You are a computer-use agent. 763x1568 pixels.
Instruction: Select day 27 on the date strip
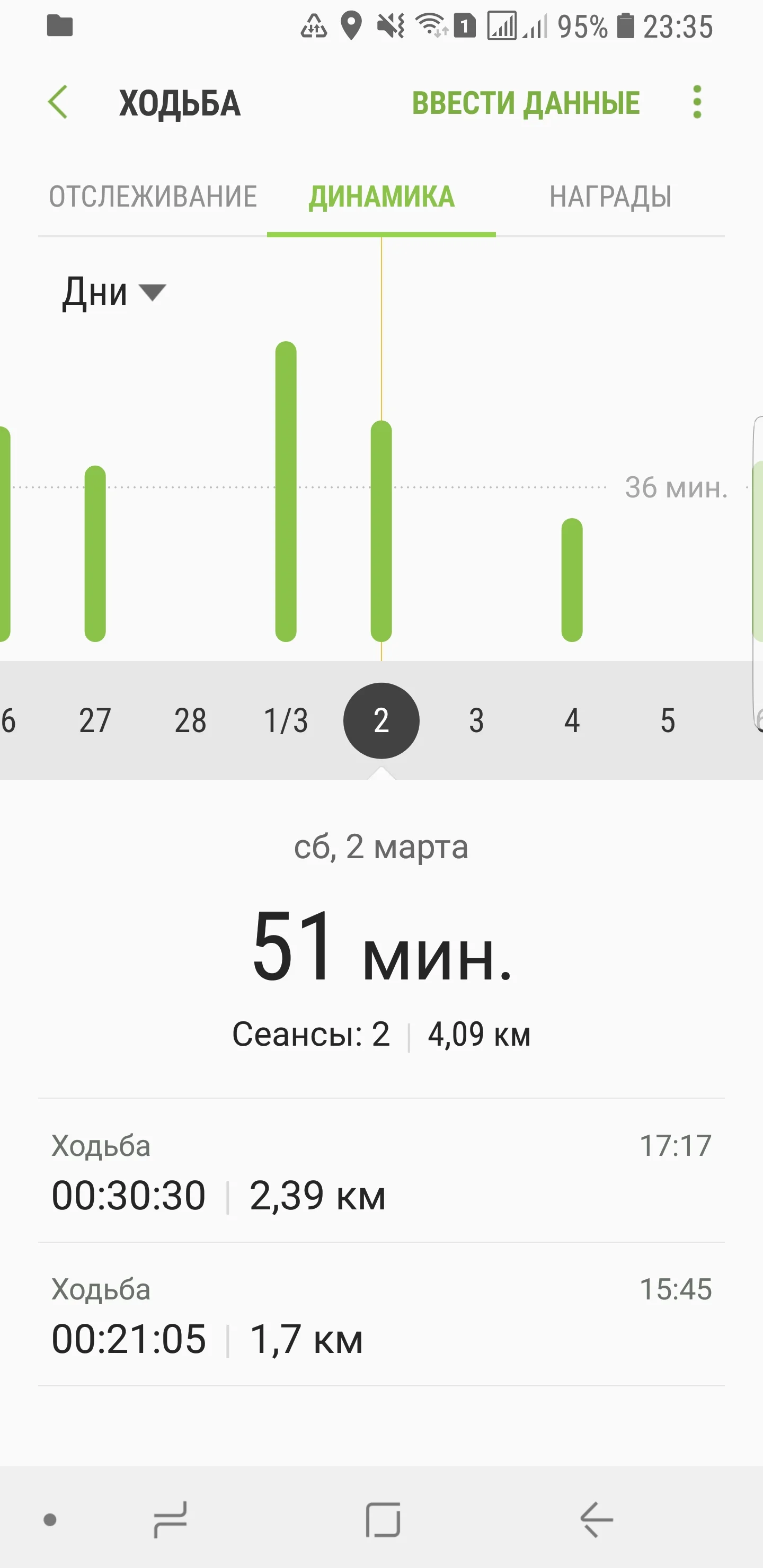coord(95,720)
